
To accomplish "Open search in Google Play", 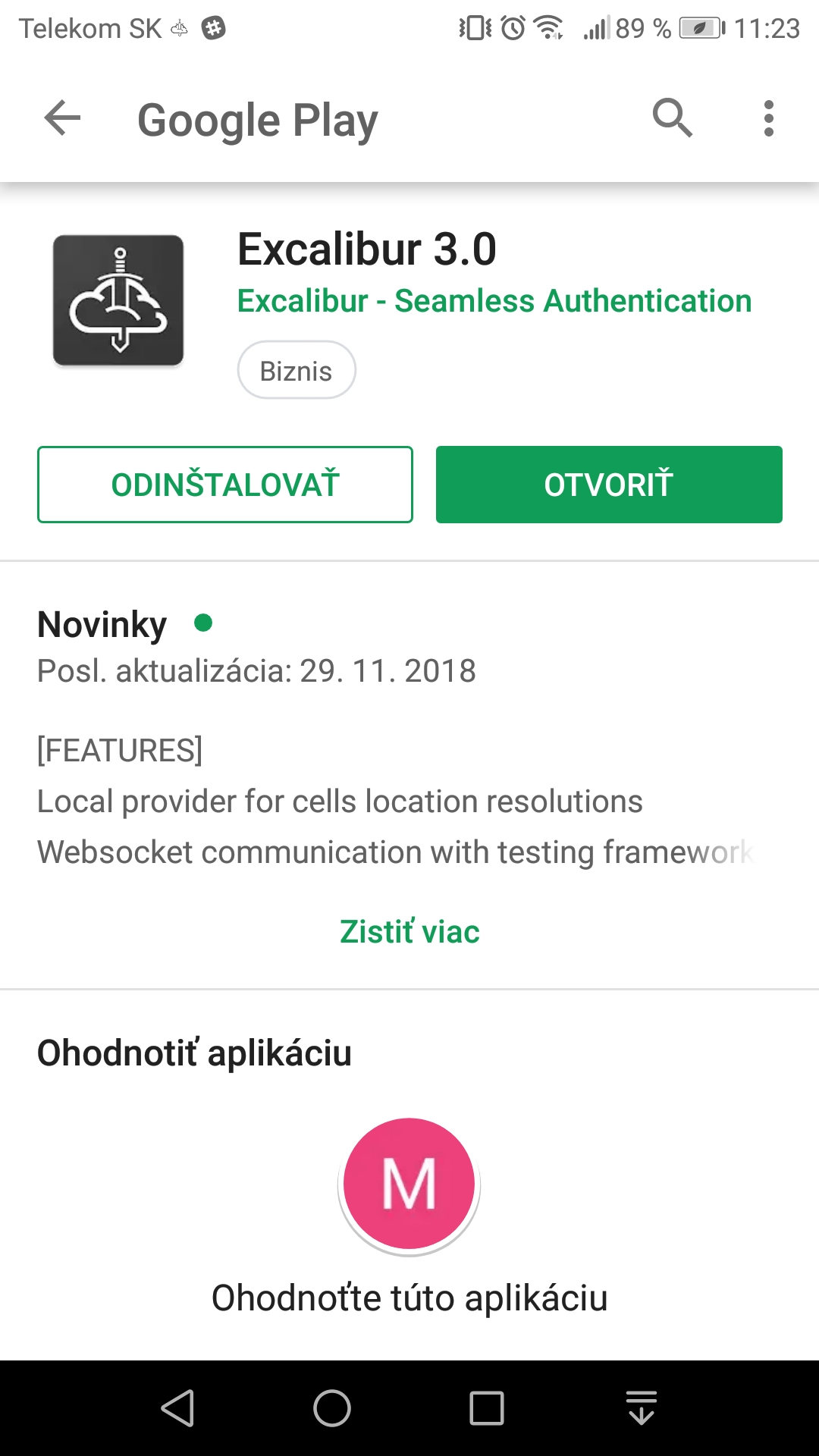I will click(x=672, y=119).
